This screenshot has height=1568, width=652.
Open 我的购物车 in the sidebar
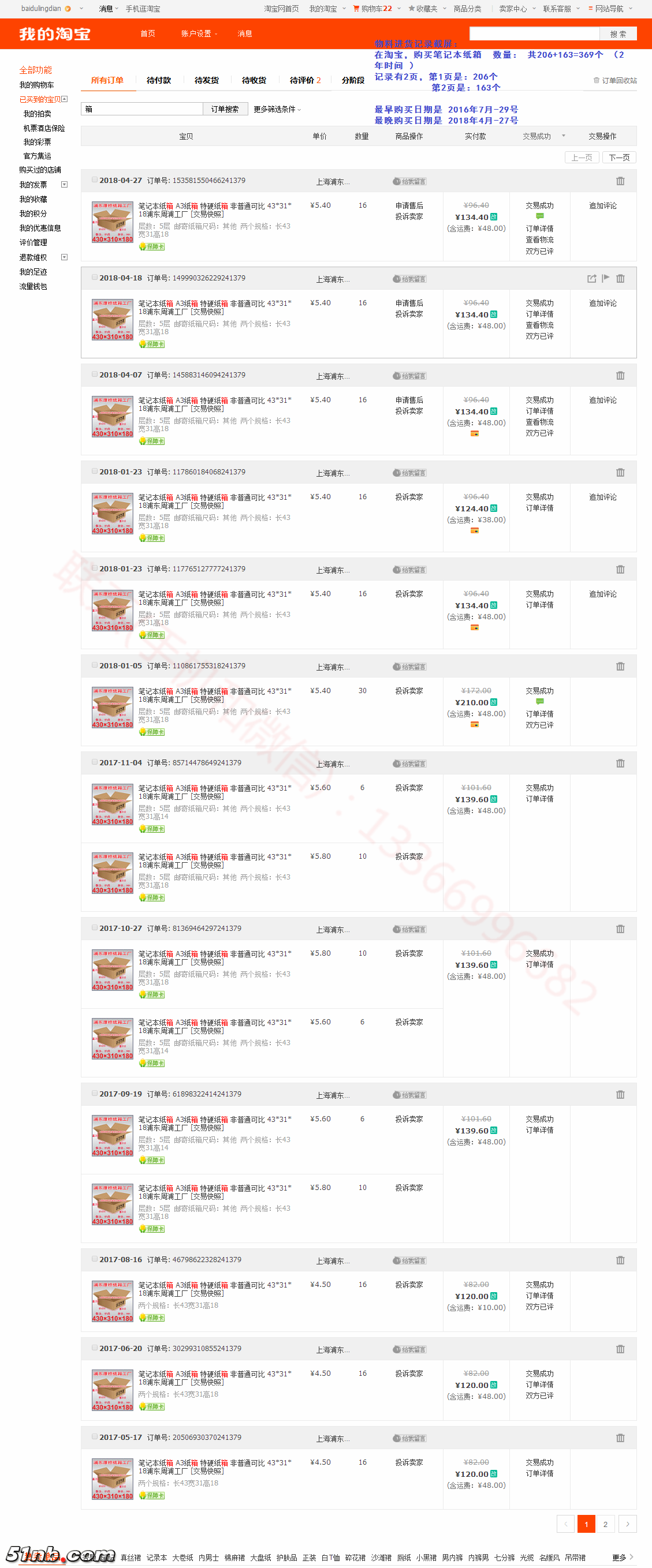click(36, 85)
